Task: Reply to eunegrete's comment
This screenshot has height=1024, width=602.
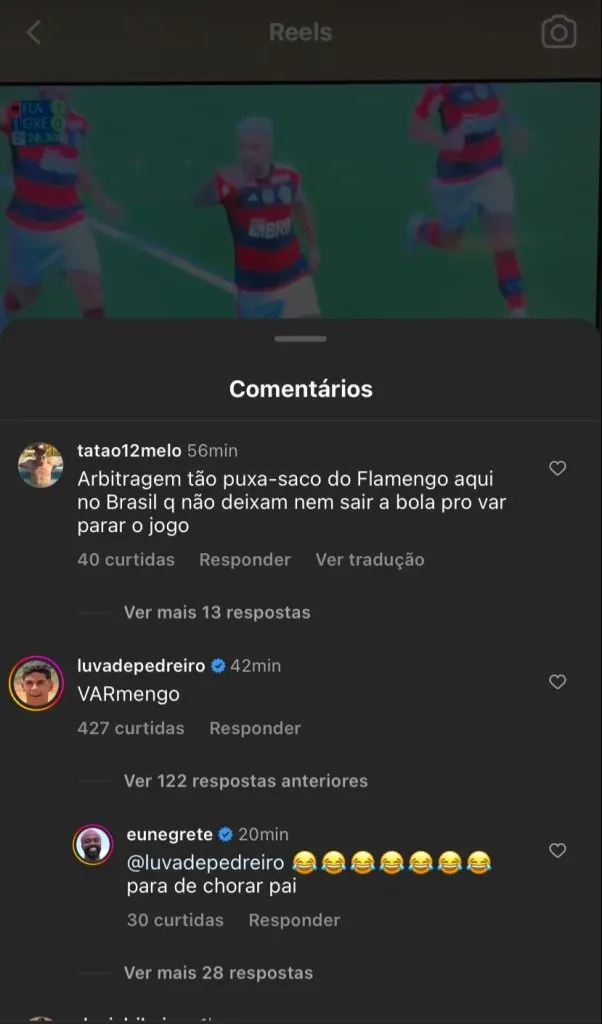Action: (294, 920)
